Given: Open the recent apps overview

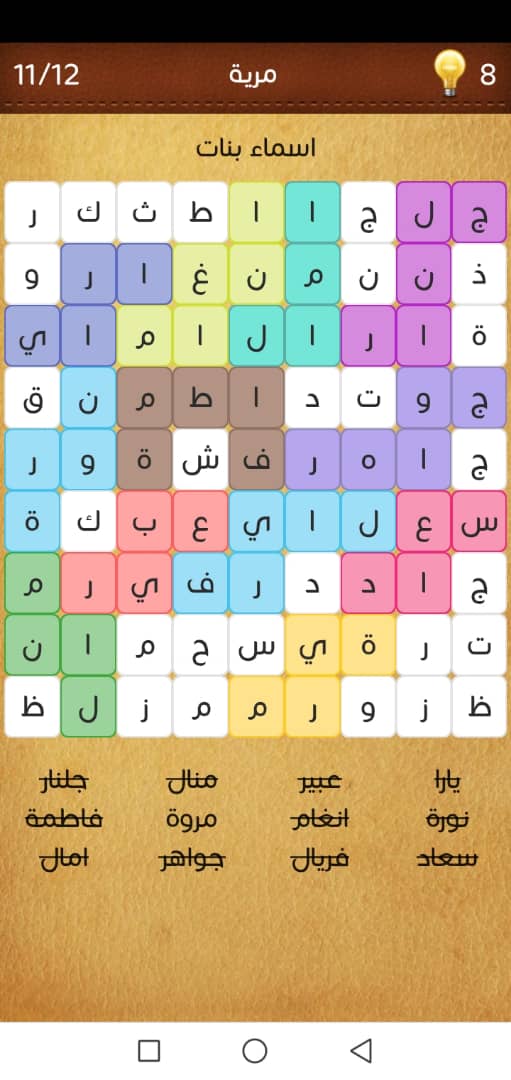Looking at the screenshot, I should click(149, 1050).
